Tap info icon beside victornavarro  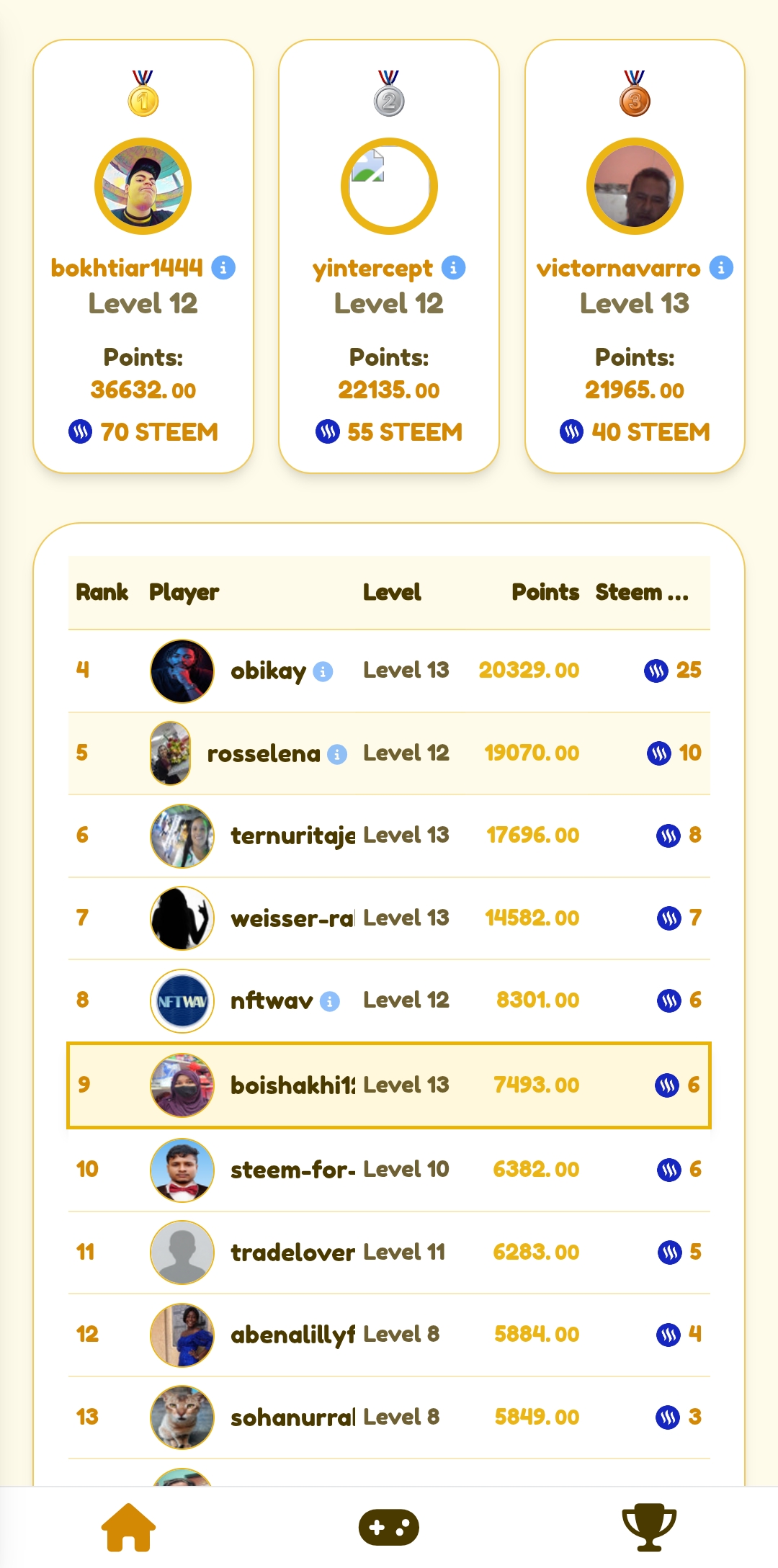(721, 268)
